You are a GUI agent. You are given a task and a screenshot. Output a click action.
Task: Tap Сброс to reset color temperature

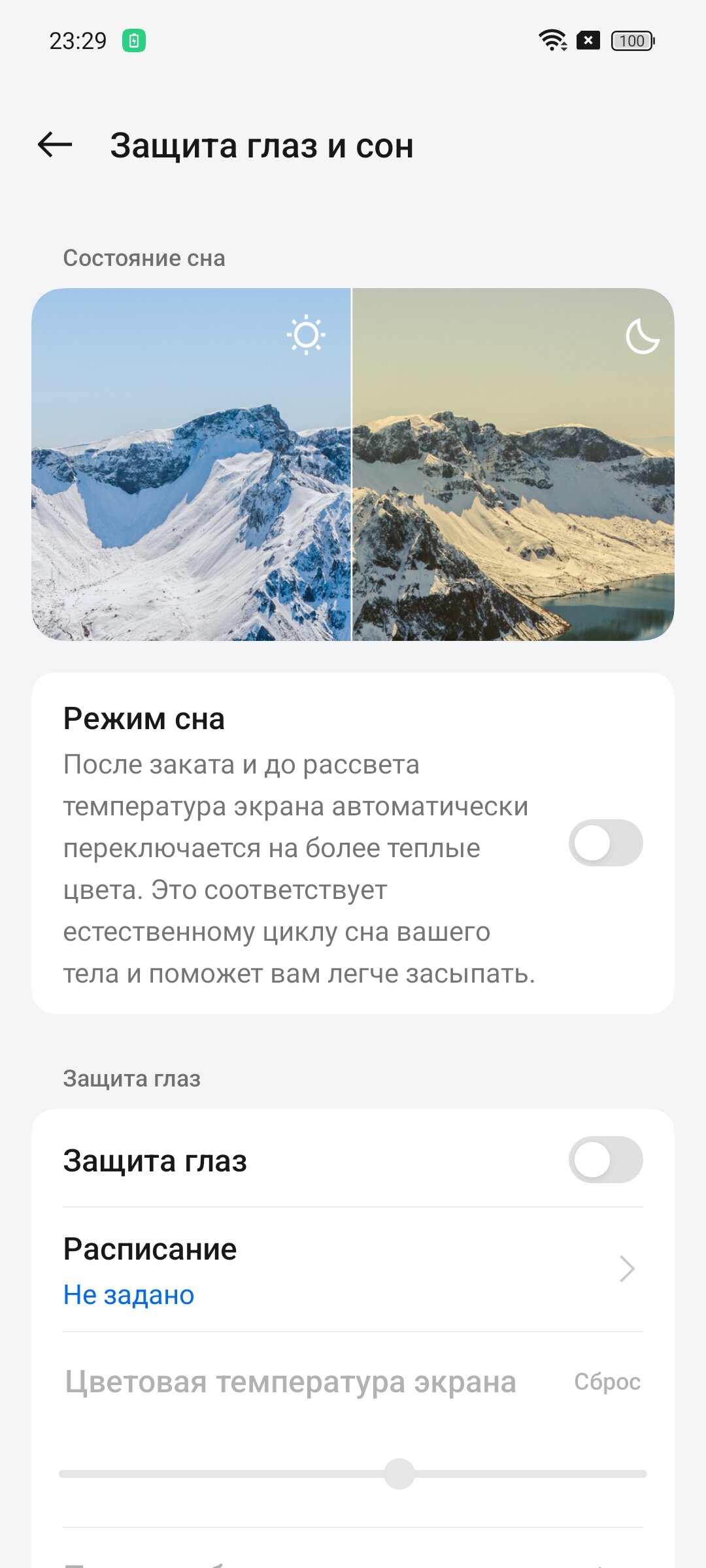[x=607, y=1382]
